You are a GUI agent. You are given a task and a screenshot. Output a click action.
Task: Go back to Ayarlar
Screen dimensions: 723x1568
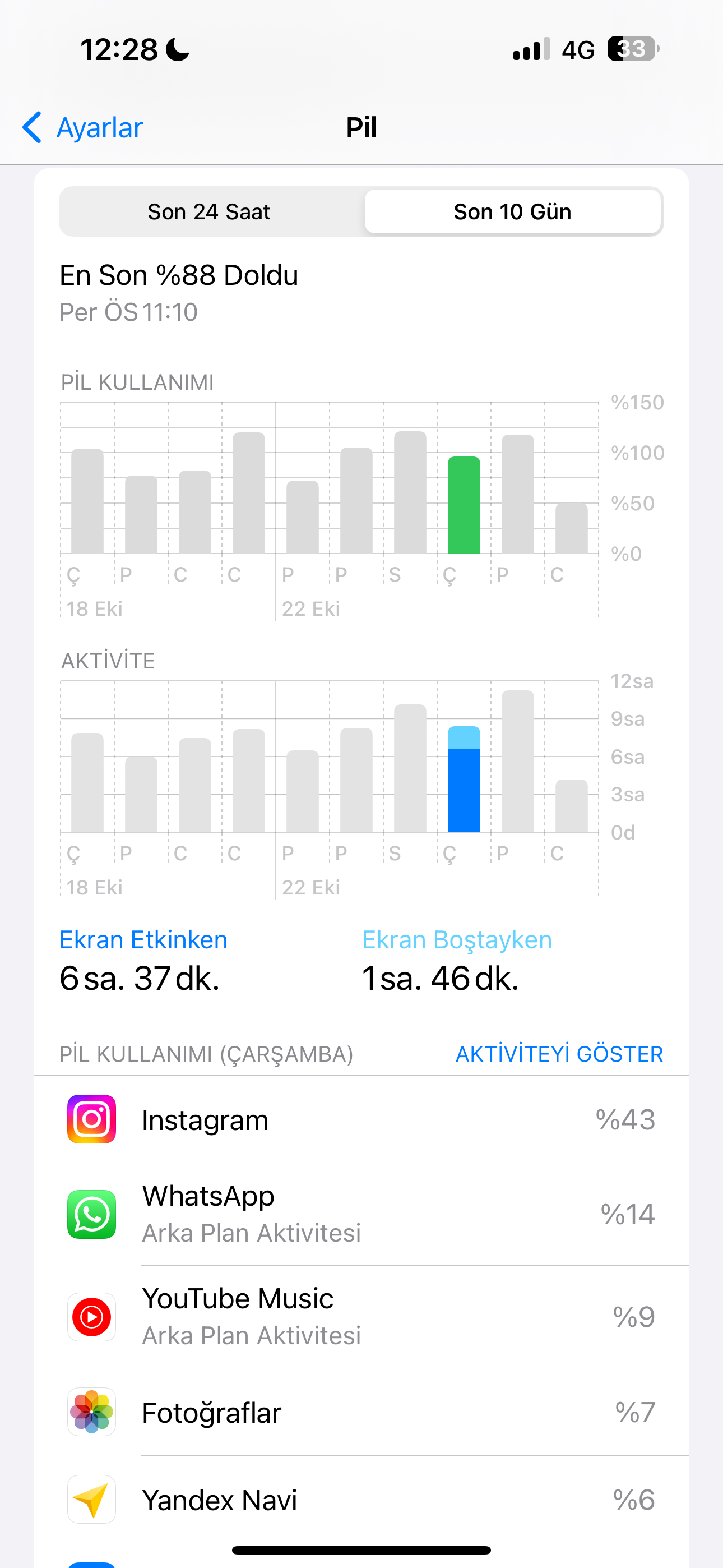pos(82,128)
